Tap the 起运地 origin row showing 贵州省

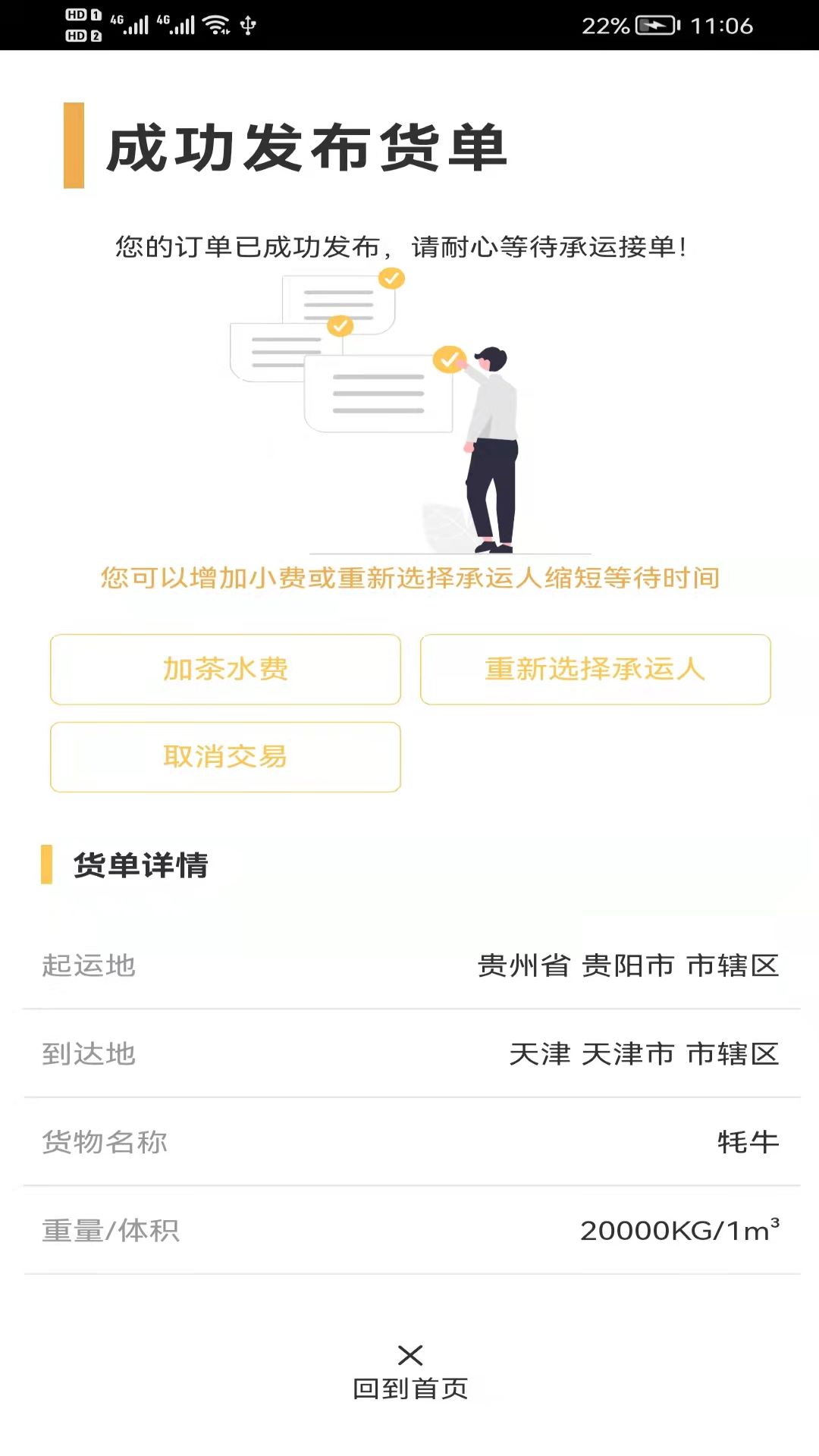[409, 966]
